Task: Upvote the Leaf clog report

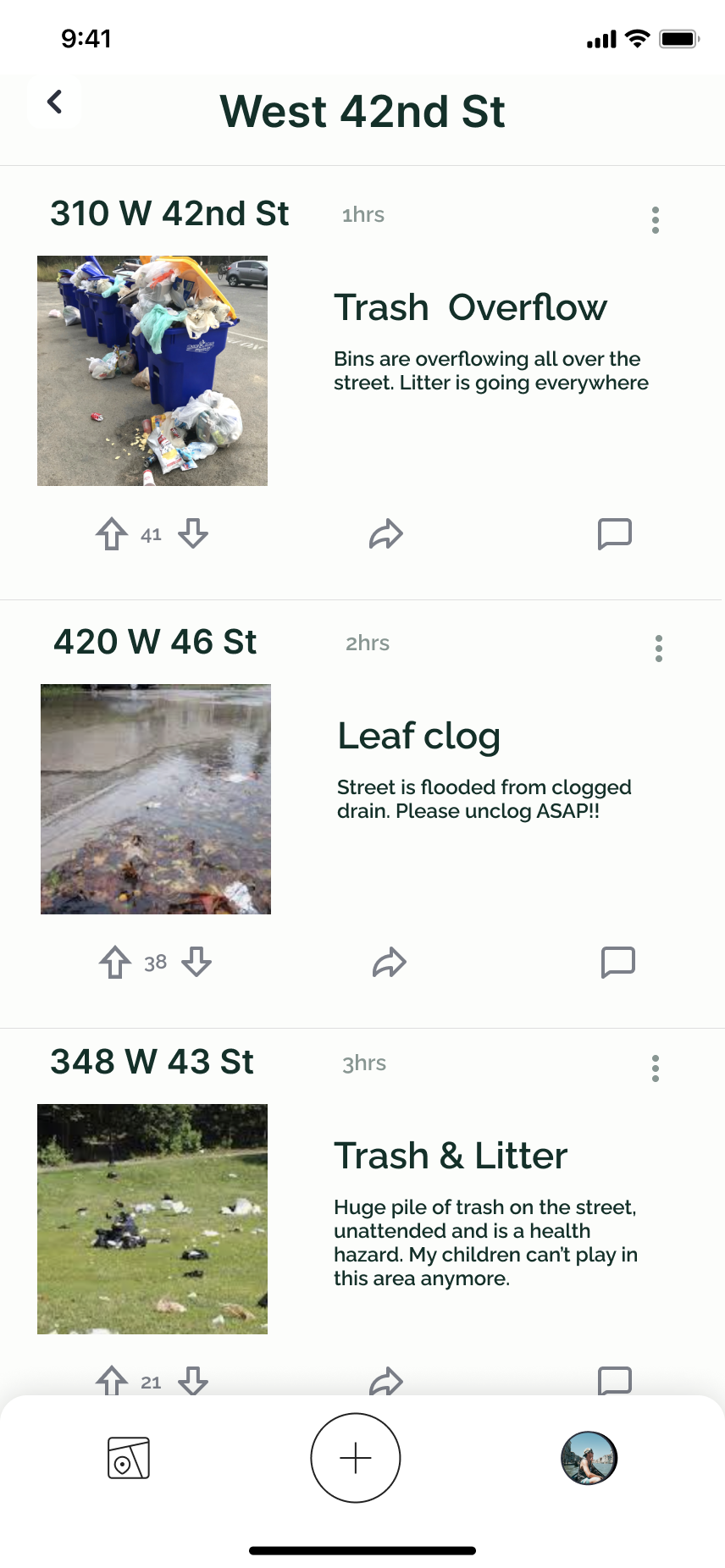Action: click(114, 962)
